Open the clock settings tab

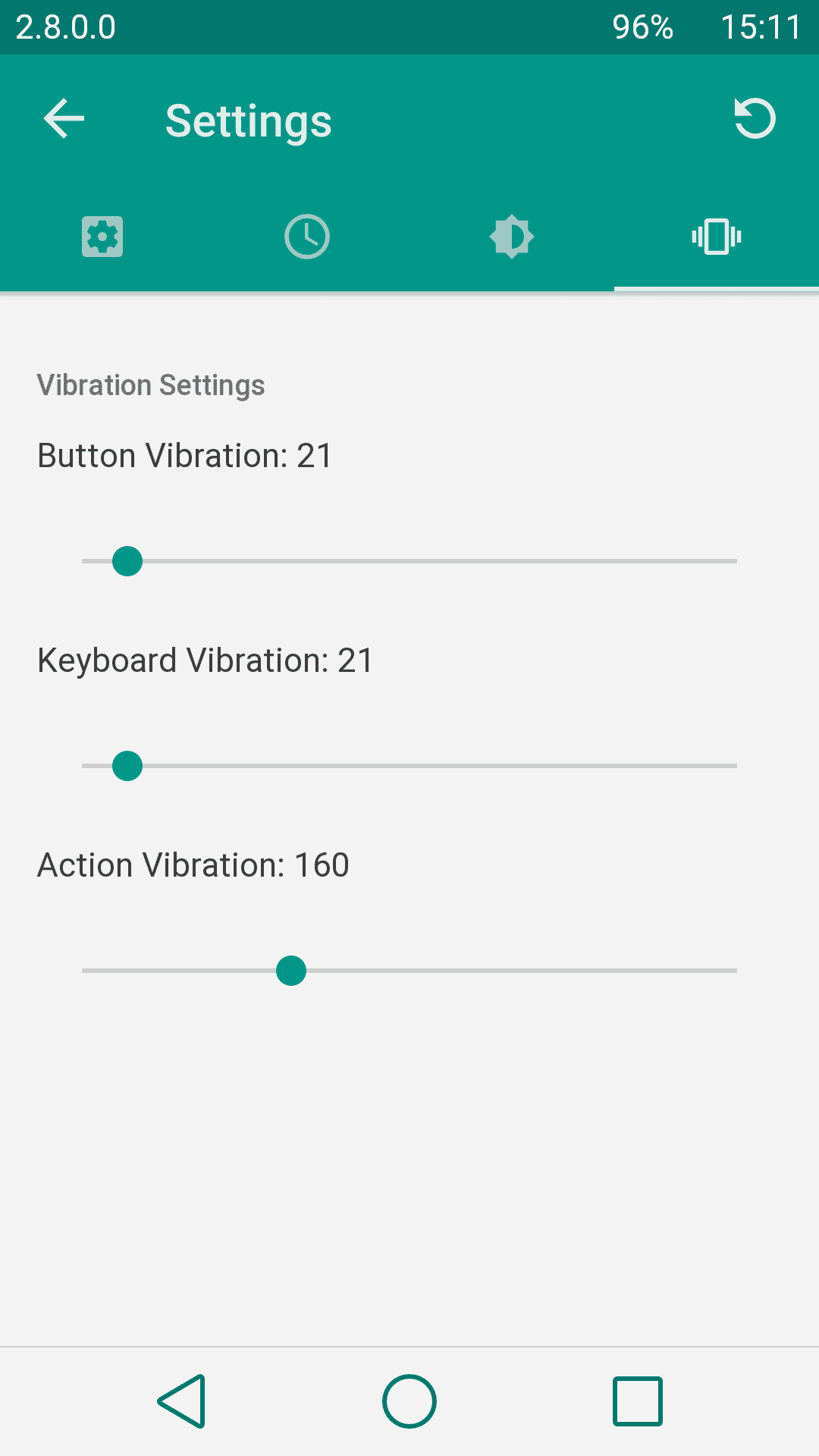click(x=307, y=237)
